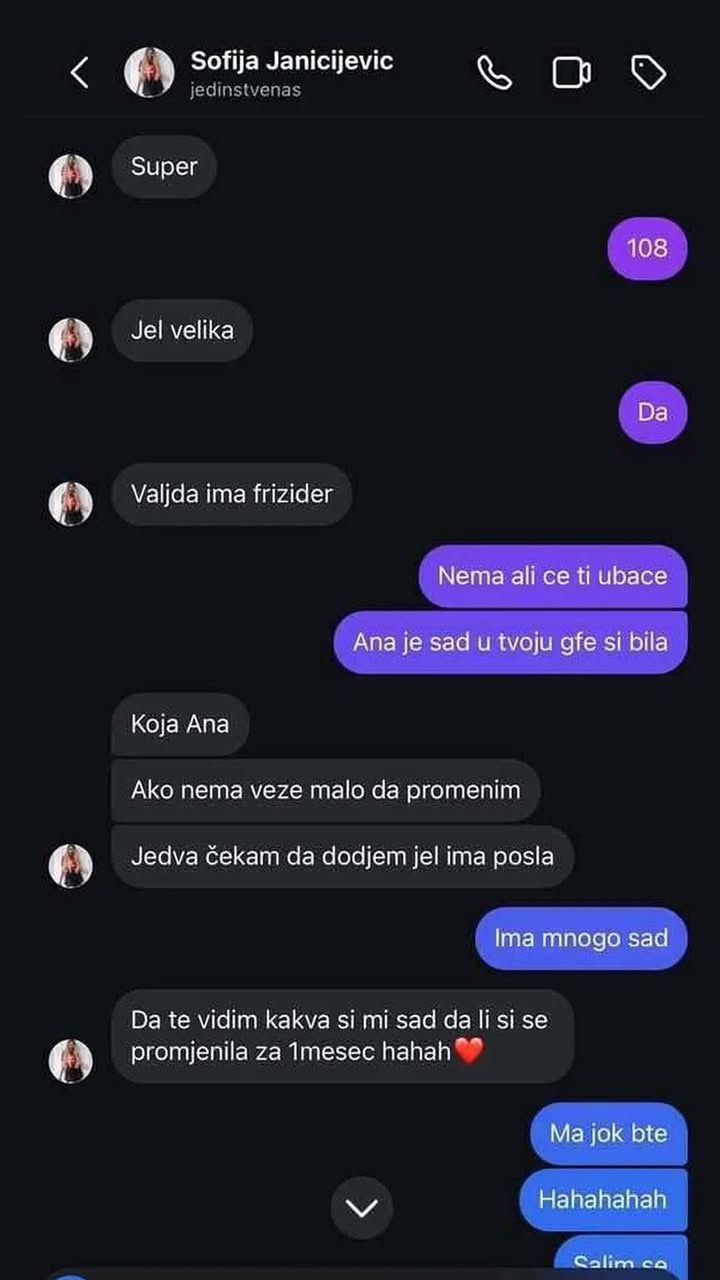Screen dimensions: 720x1280
Task: Start a video call with Sofija
Action: pyautogui.click(x=571, y=73)
